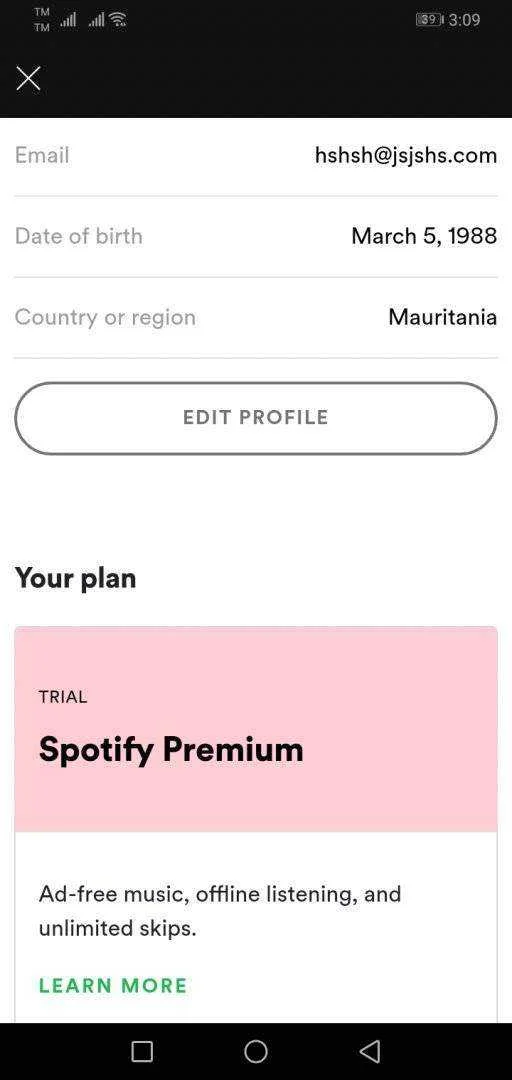Go to the system home screen
Screen dimensions: 512x1080
256,1051
